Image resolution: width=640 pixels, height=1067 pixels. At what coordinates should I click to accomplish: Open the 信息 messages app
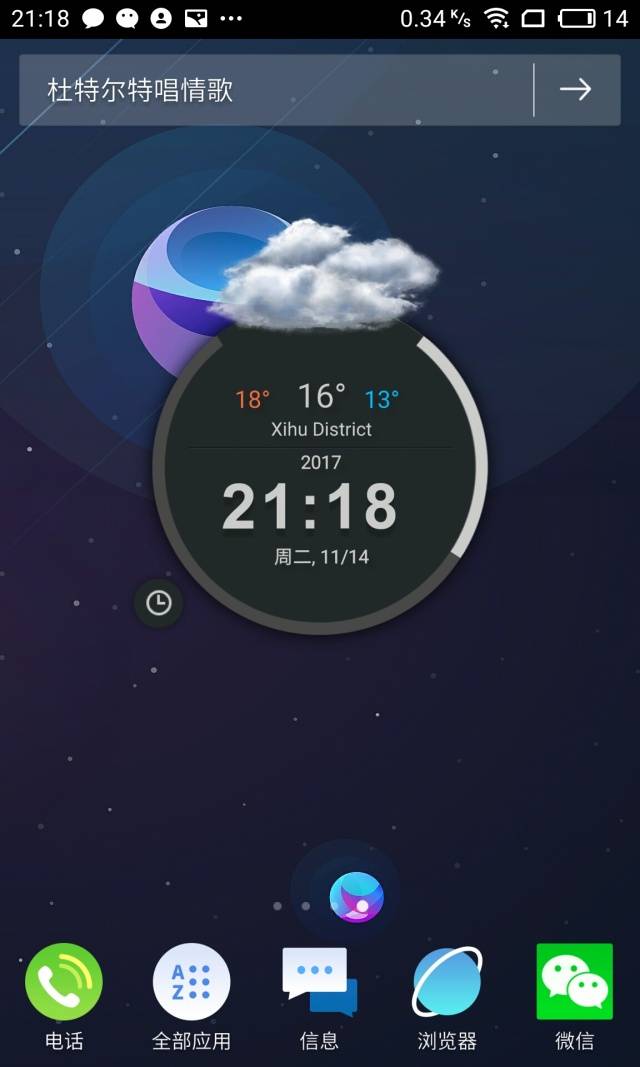319,983
